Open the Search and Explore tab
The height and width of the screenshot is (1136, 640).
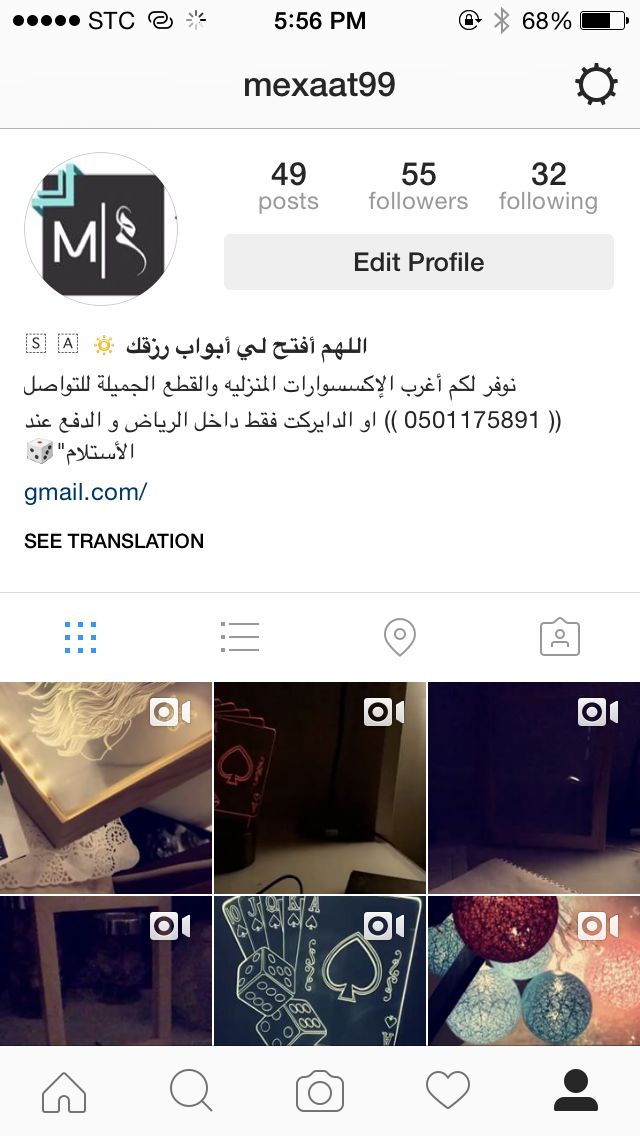tap(191, 1091)
